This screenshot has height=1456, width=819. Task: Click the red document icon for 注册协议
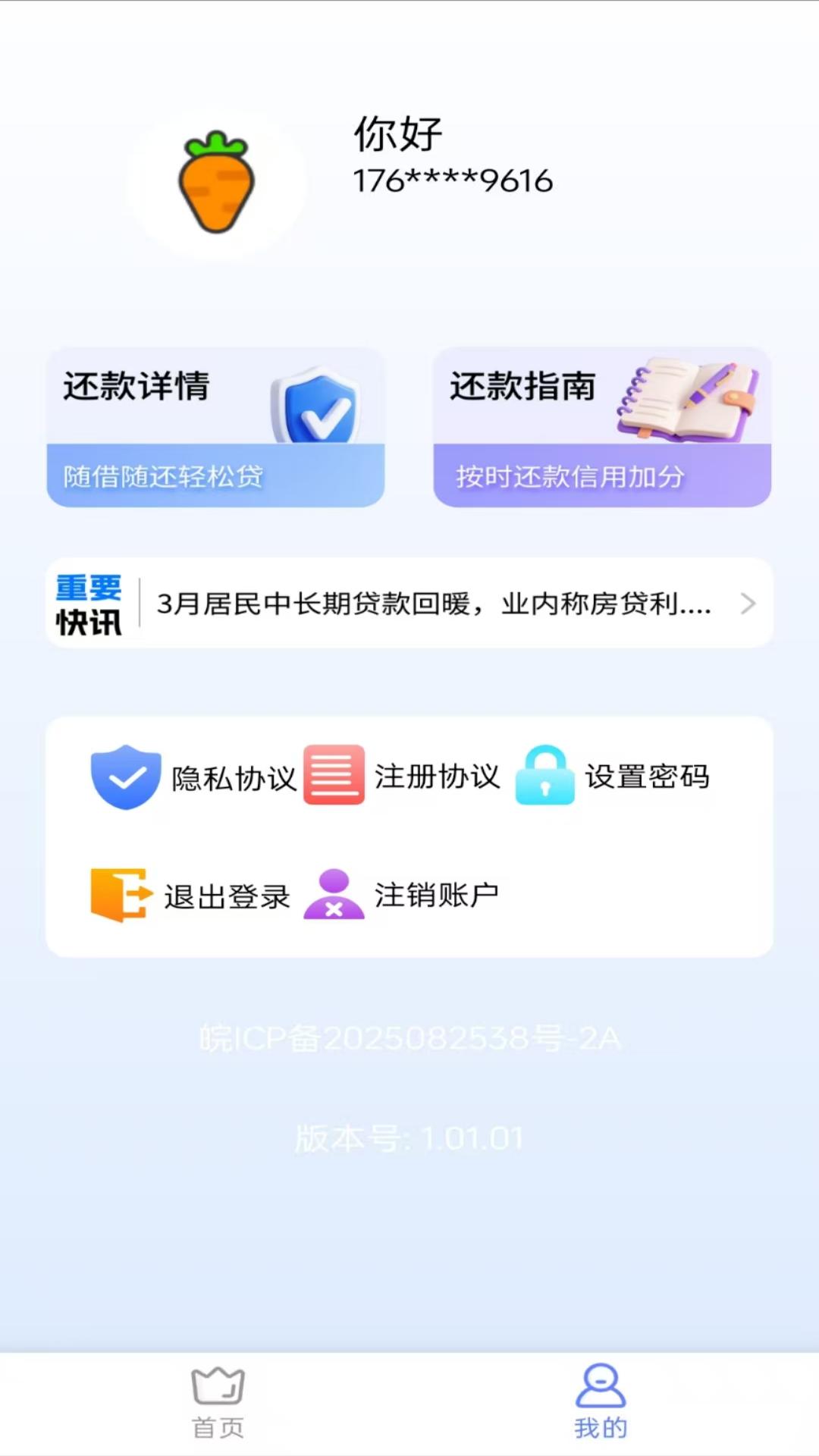coord(334,777)
